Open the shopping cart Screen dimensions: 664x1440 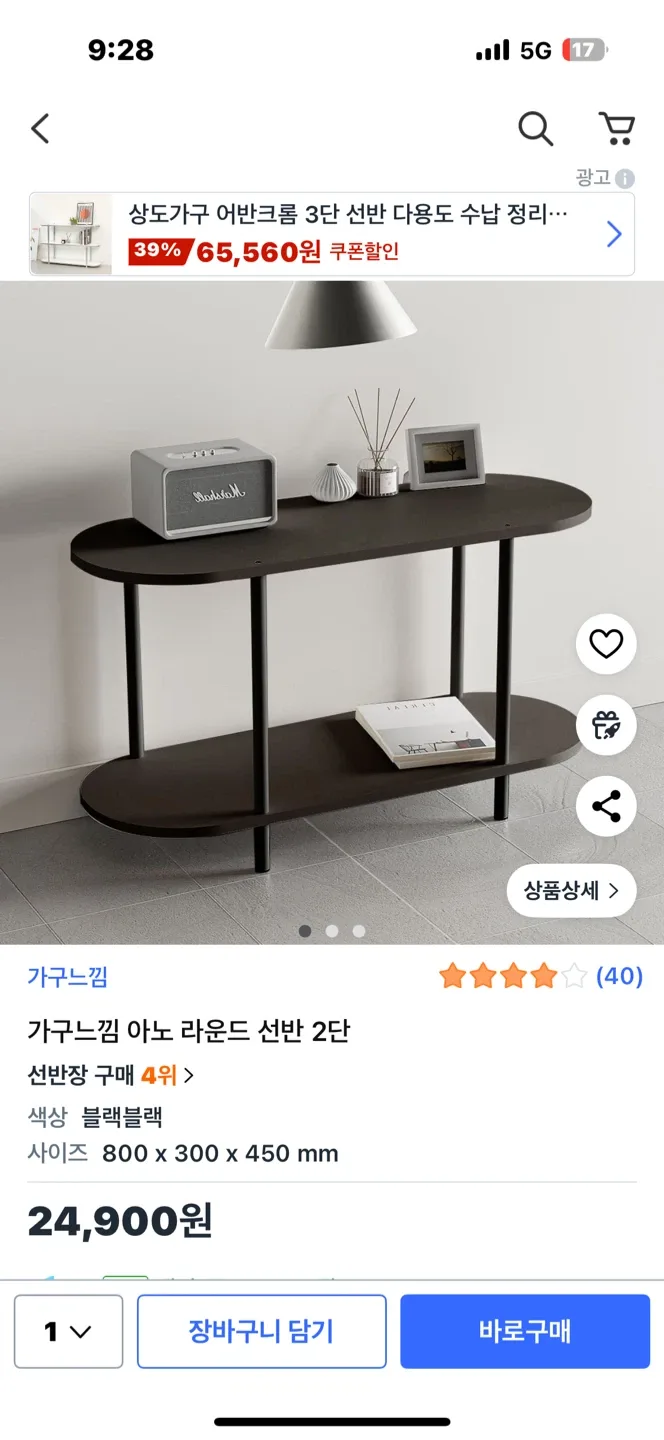pyautogui.click(x=616, y=129)
